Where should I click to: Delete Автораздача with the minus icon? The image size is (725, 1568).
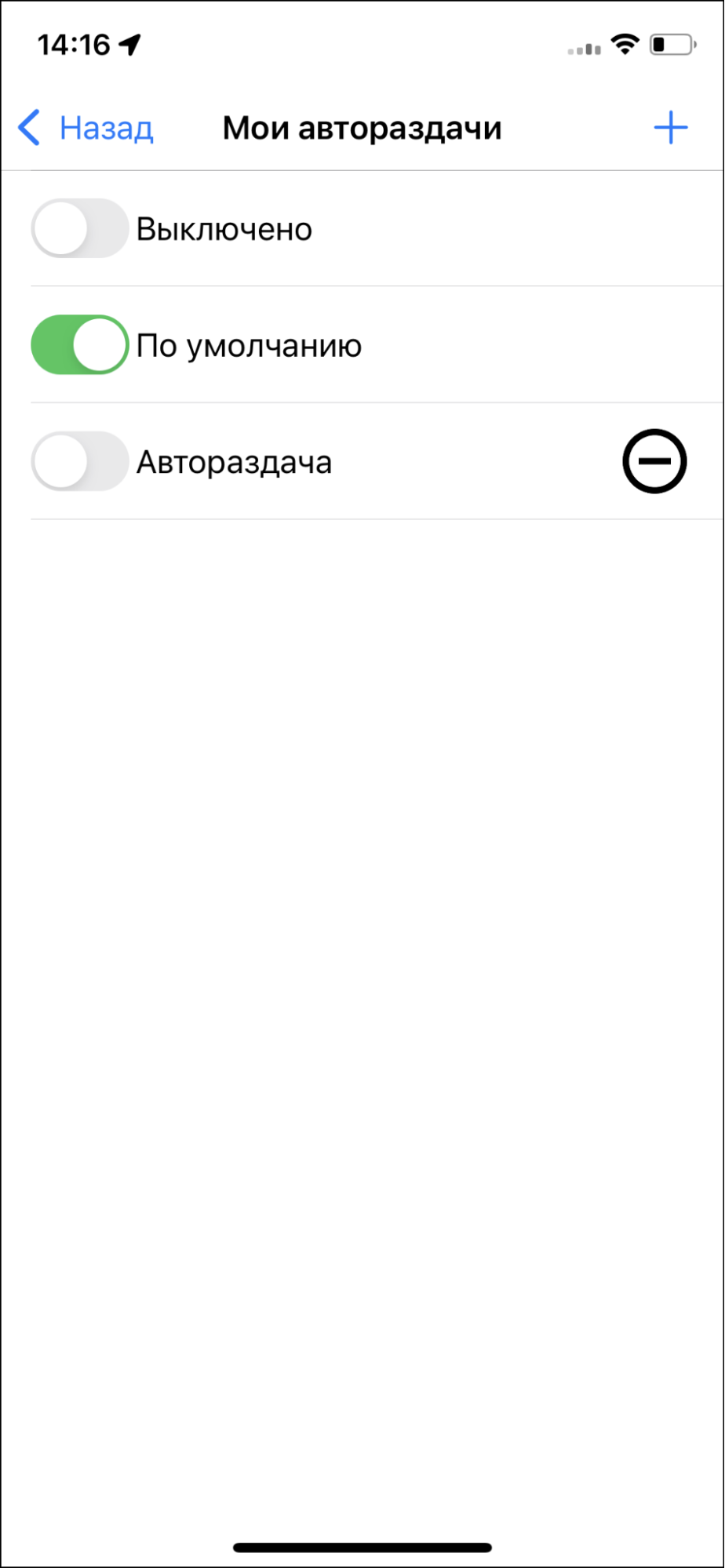(x=654, y=461)
